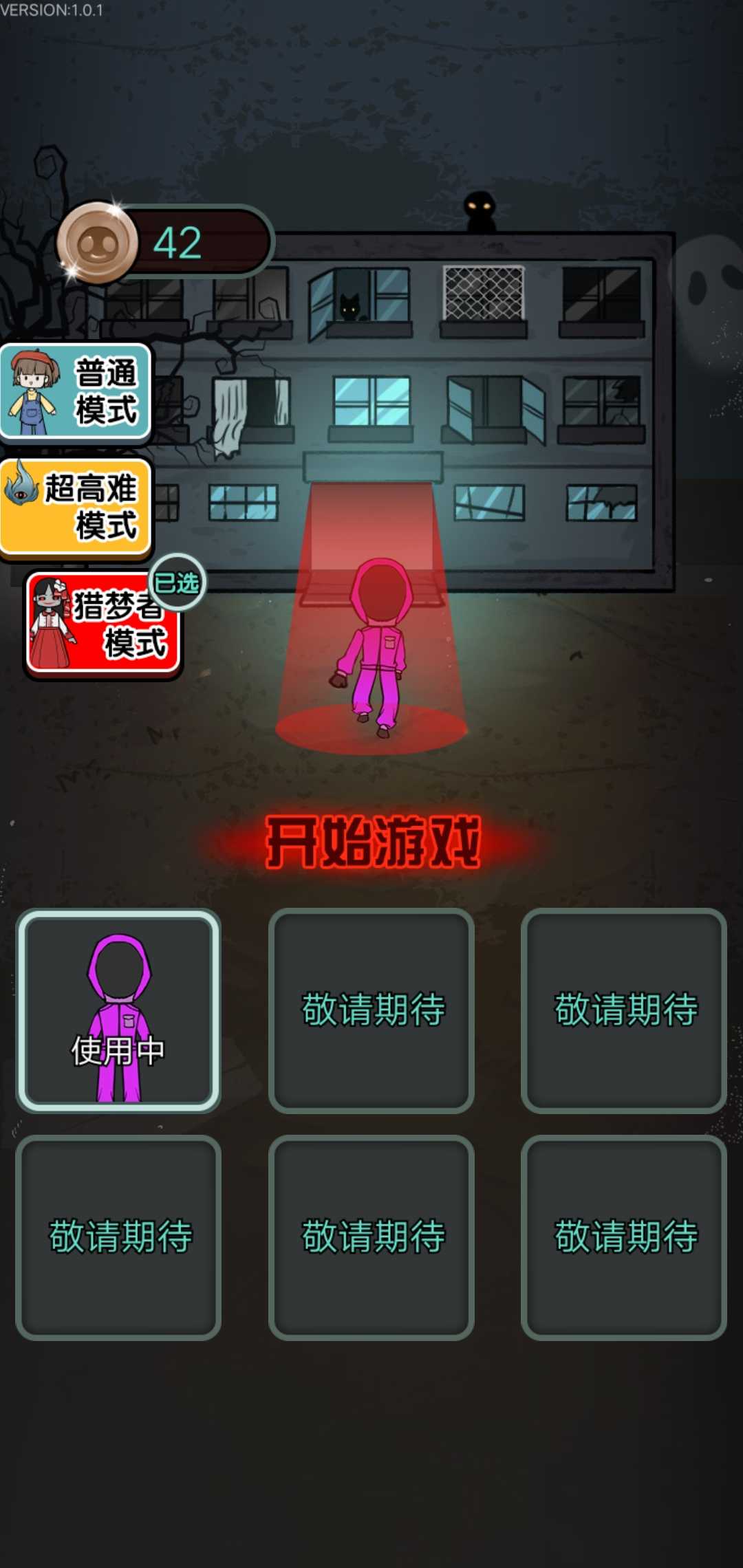Select 普通模式 normal mode
This screenshot has width=743, height=1568.
[75, 392]
